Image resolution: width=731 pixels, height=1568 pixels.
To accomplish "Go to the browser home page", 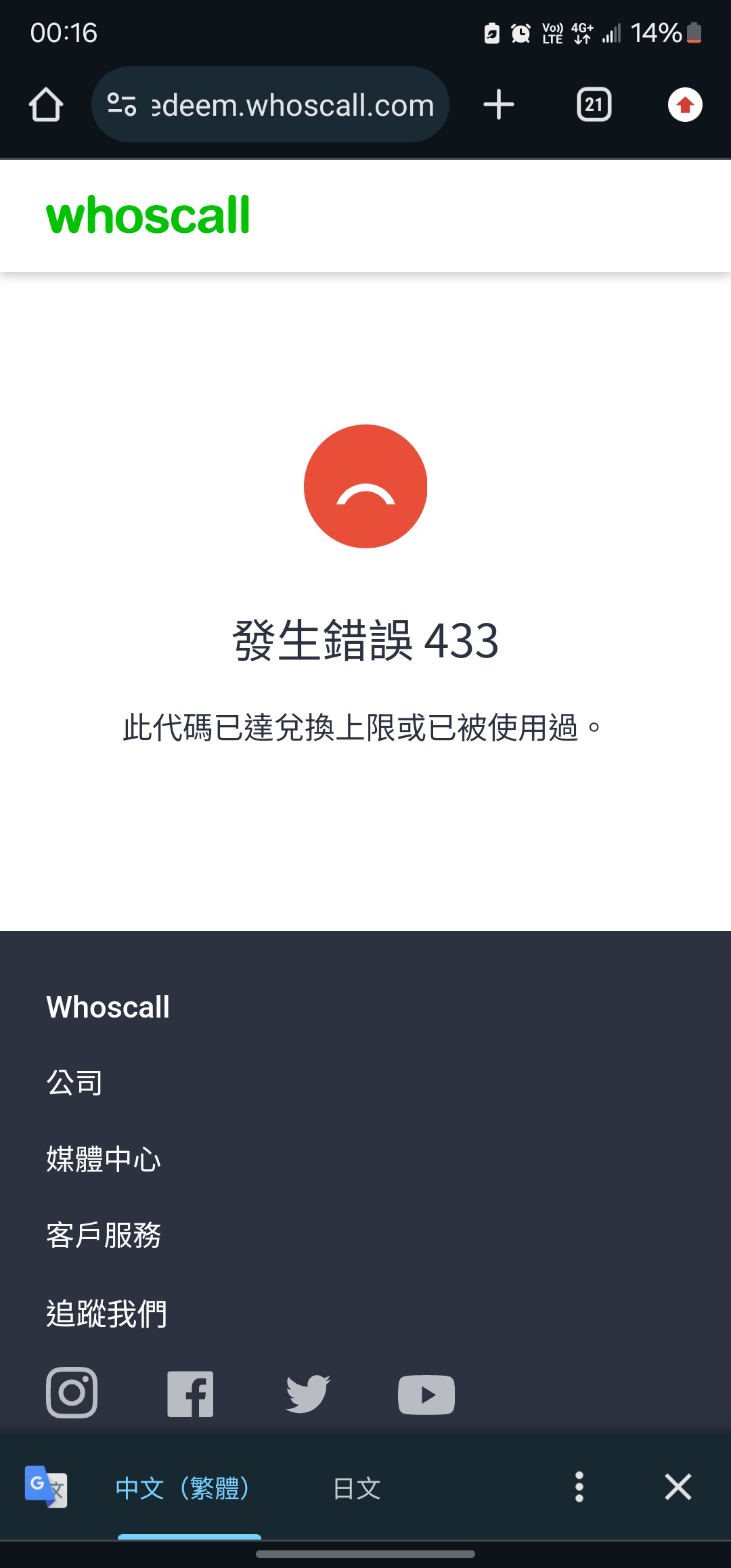I will pyautogui.click(x=46, y=105).
